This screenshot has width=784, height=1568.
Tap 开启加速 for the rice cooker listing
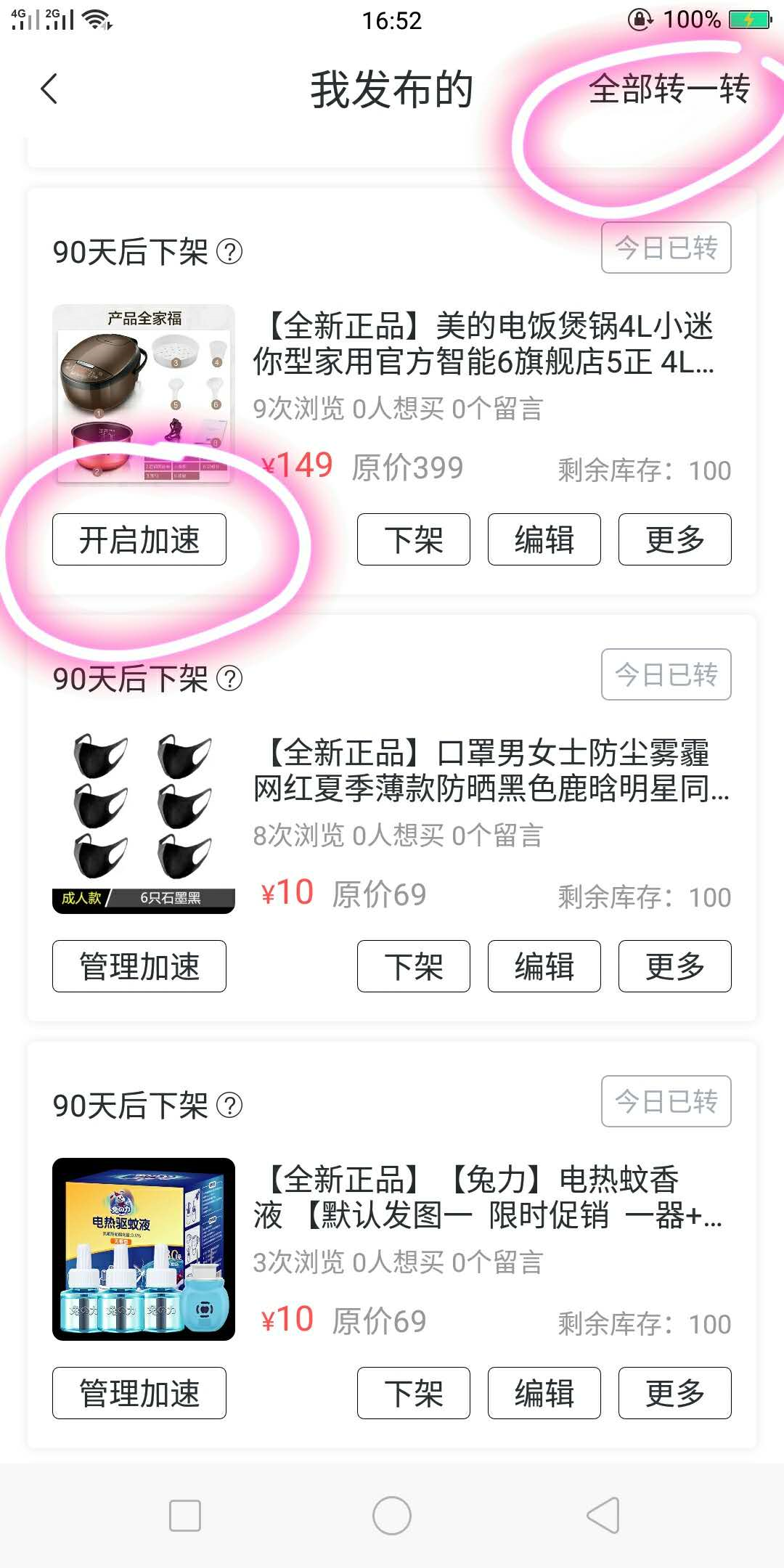[x=139, y=539]
